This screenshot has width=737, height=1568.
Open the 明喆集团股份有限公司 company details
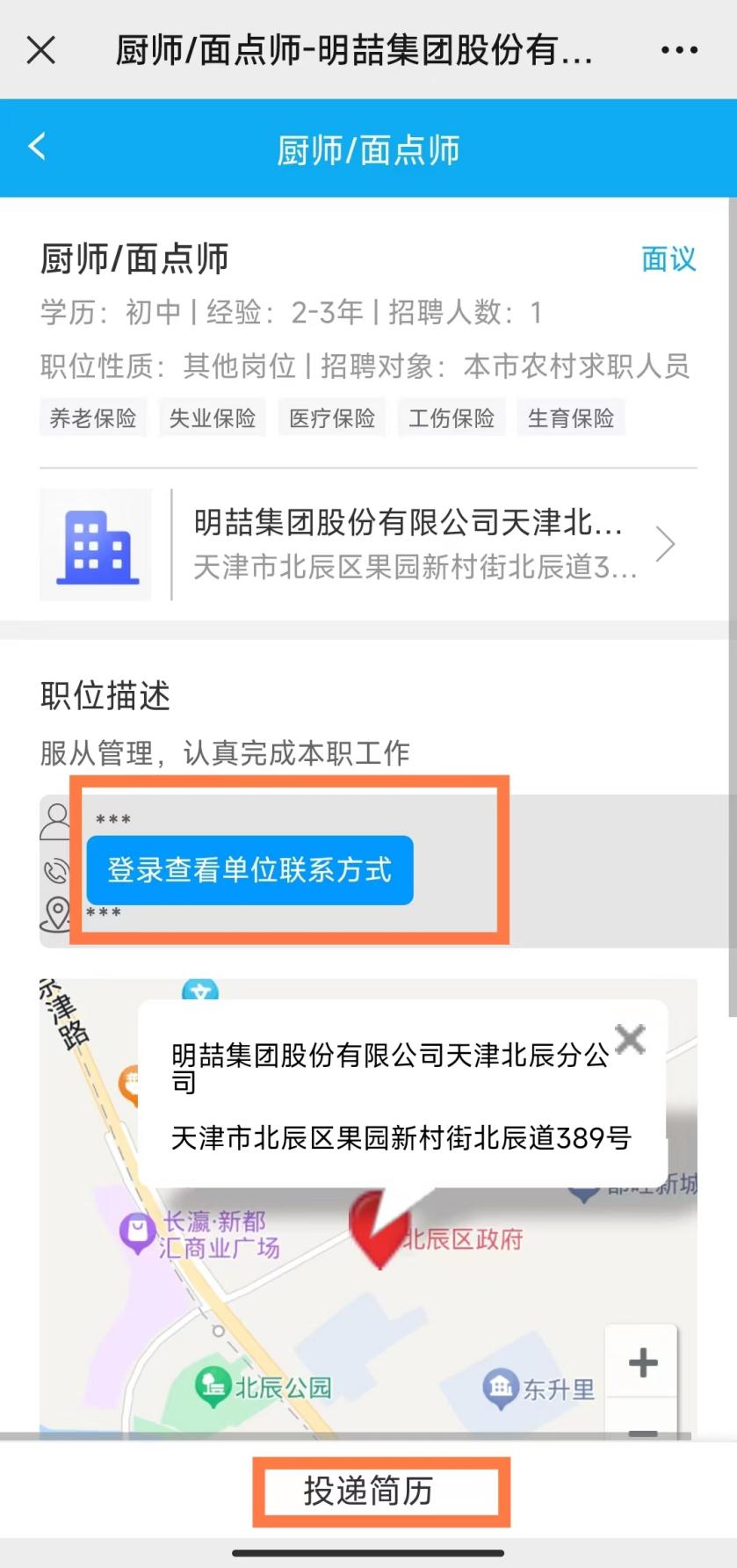(x=413, y=544)
